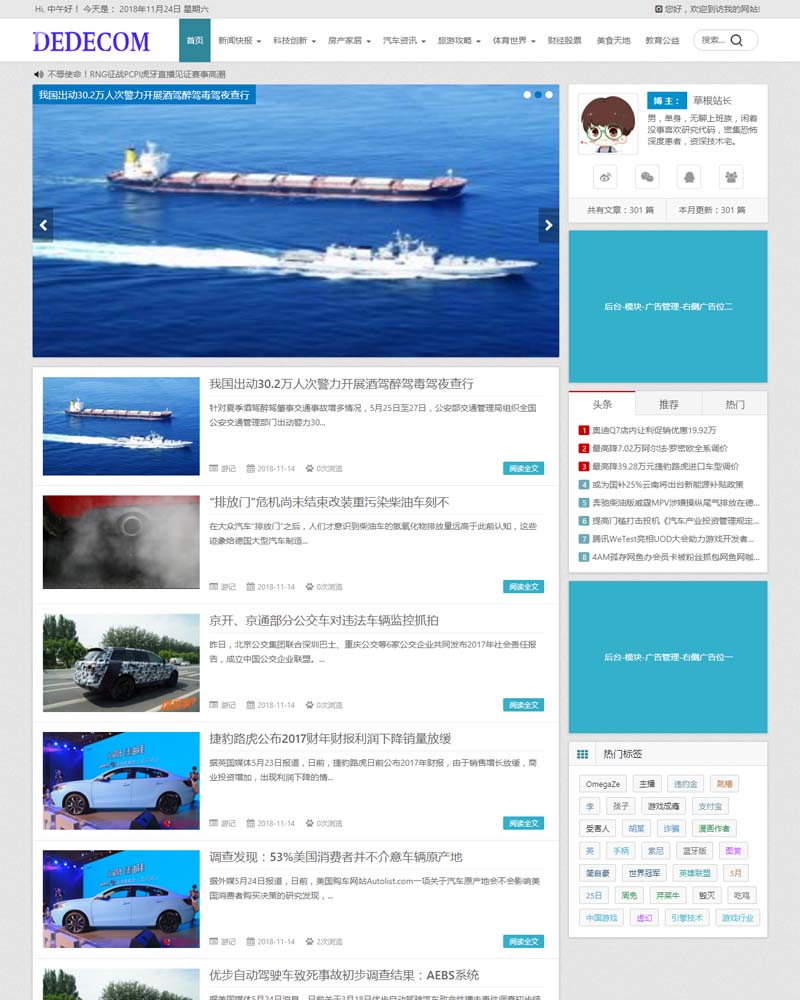
Task: Go to next carousel slide arrow
Action: tap(548, 226)
